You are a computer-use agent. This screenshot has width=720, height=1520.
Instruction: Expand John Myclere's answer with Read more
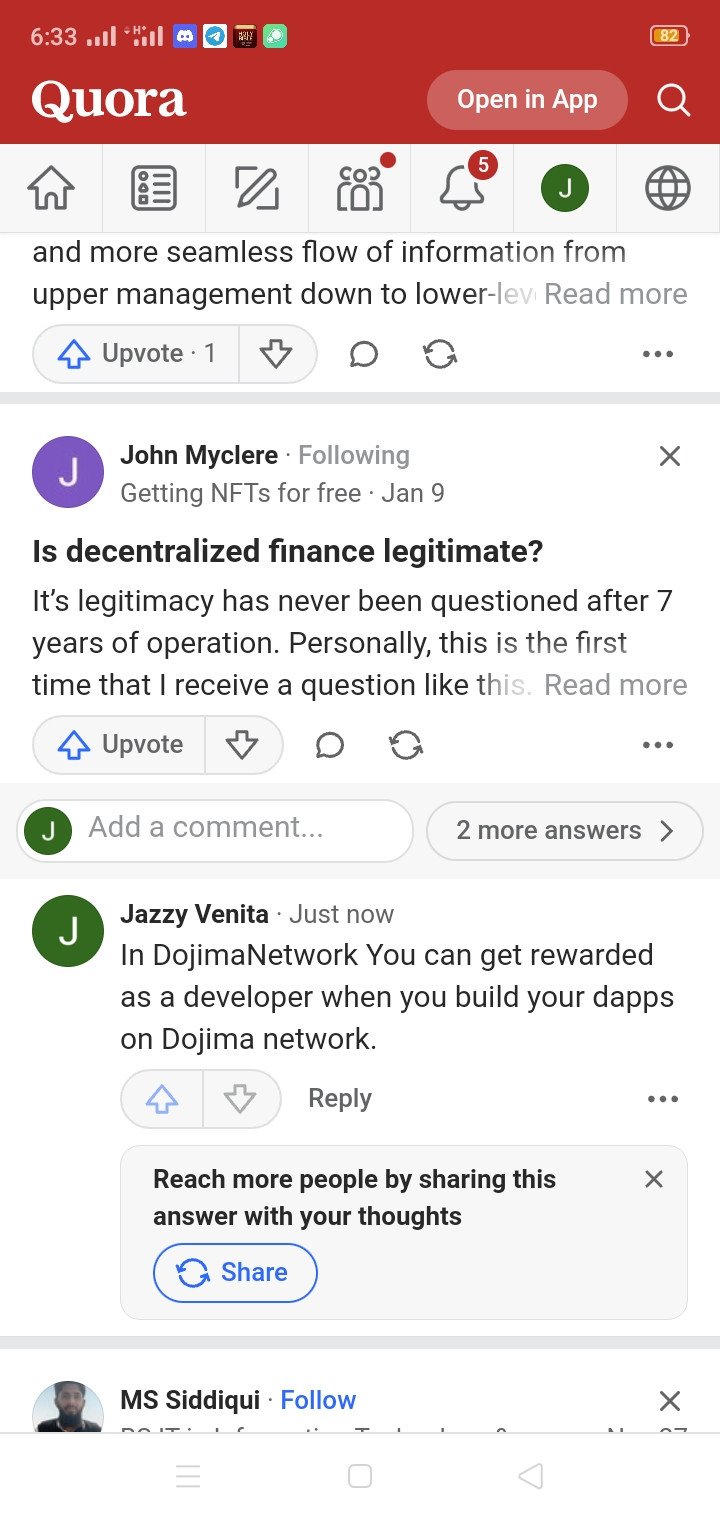(x=615, y=685)
